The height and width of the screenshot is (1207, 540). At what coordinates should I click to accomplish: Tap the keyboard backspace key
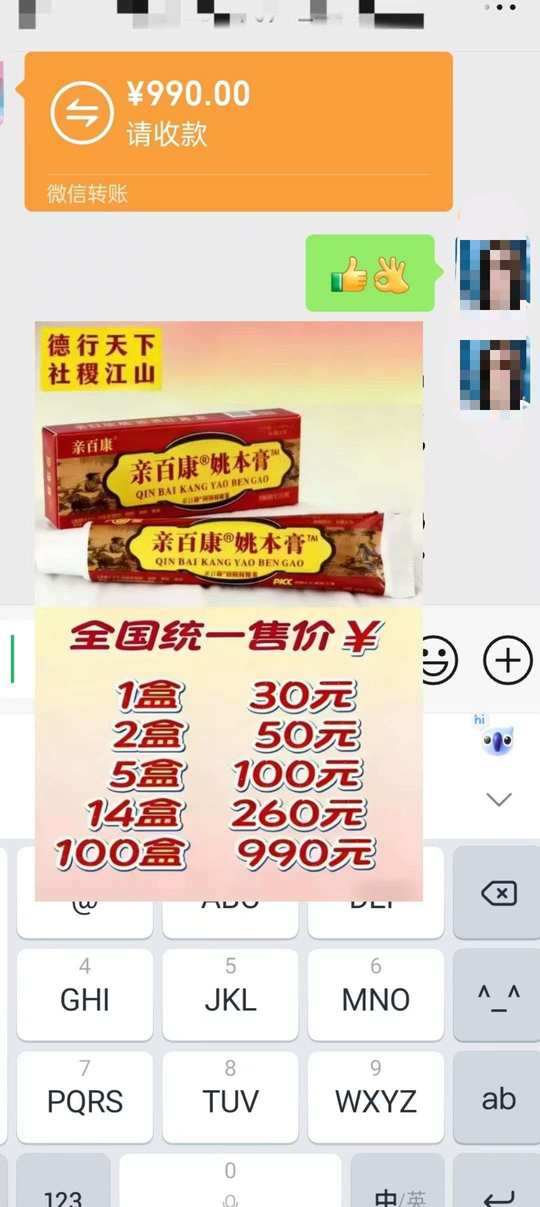[x=497, y=893]
